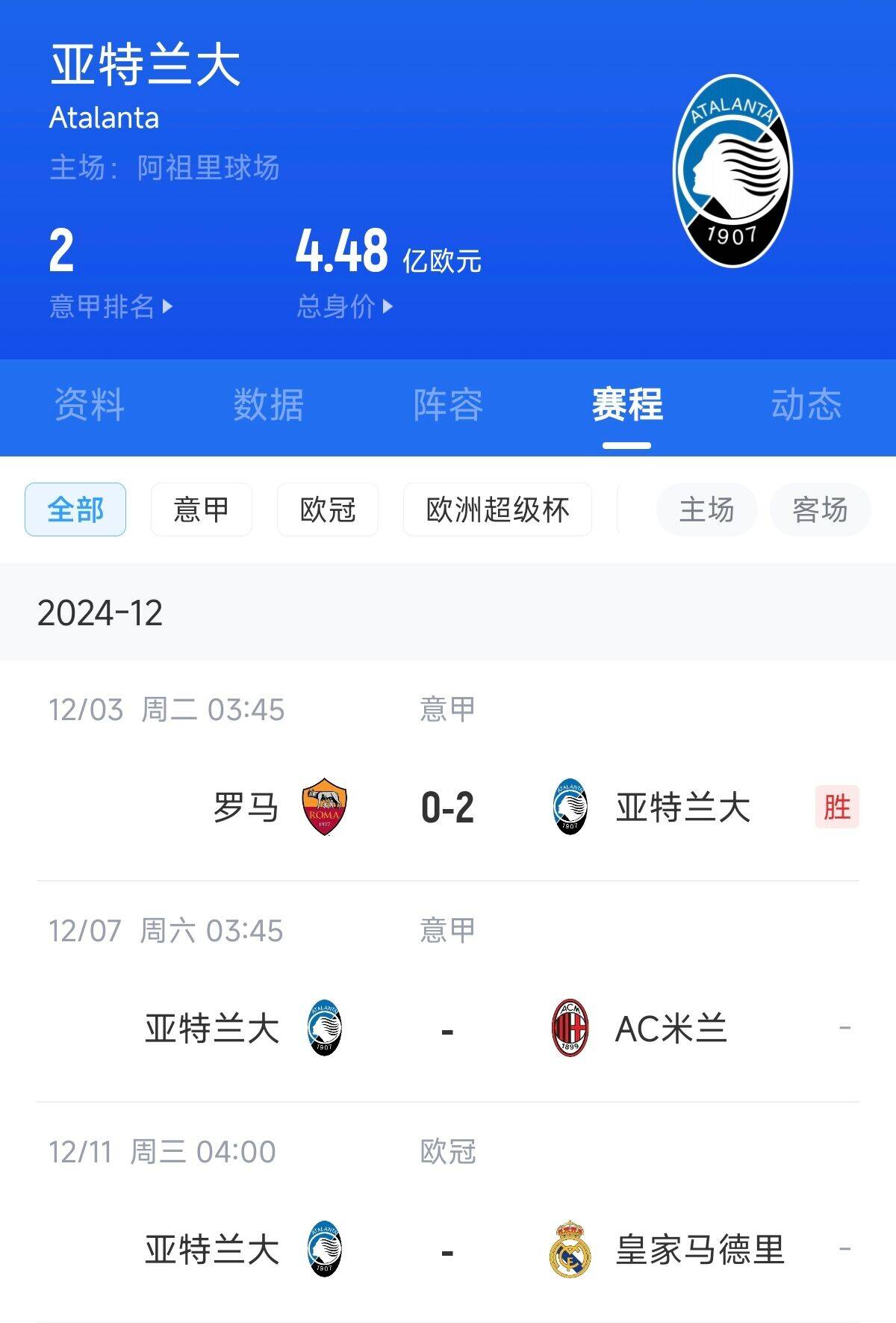View the 总身价 total value details

tap(344, 306)
